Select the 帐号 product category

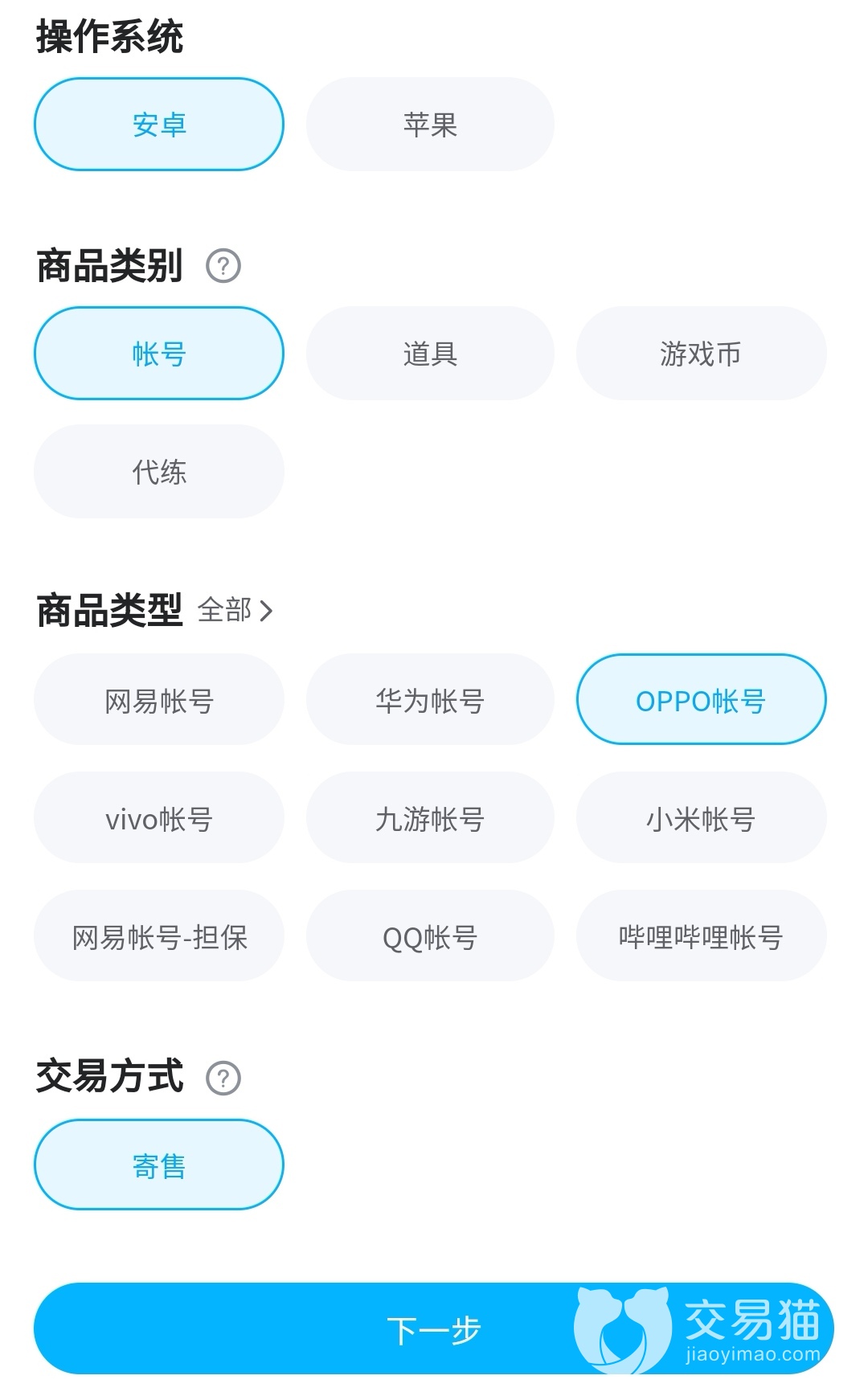[159, 354]
